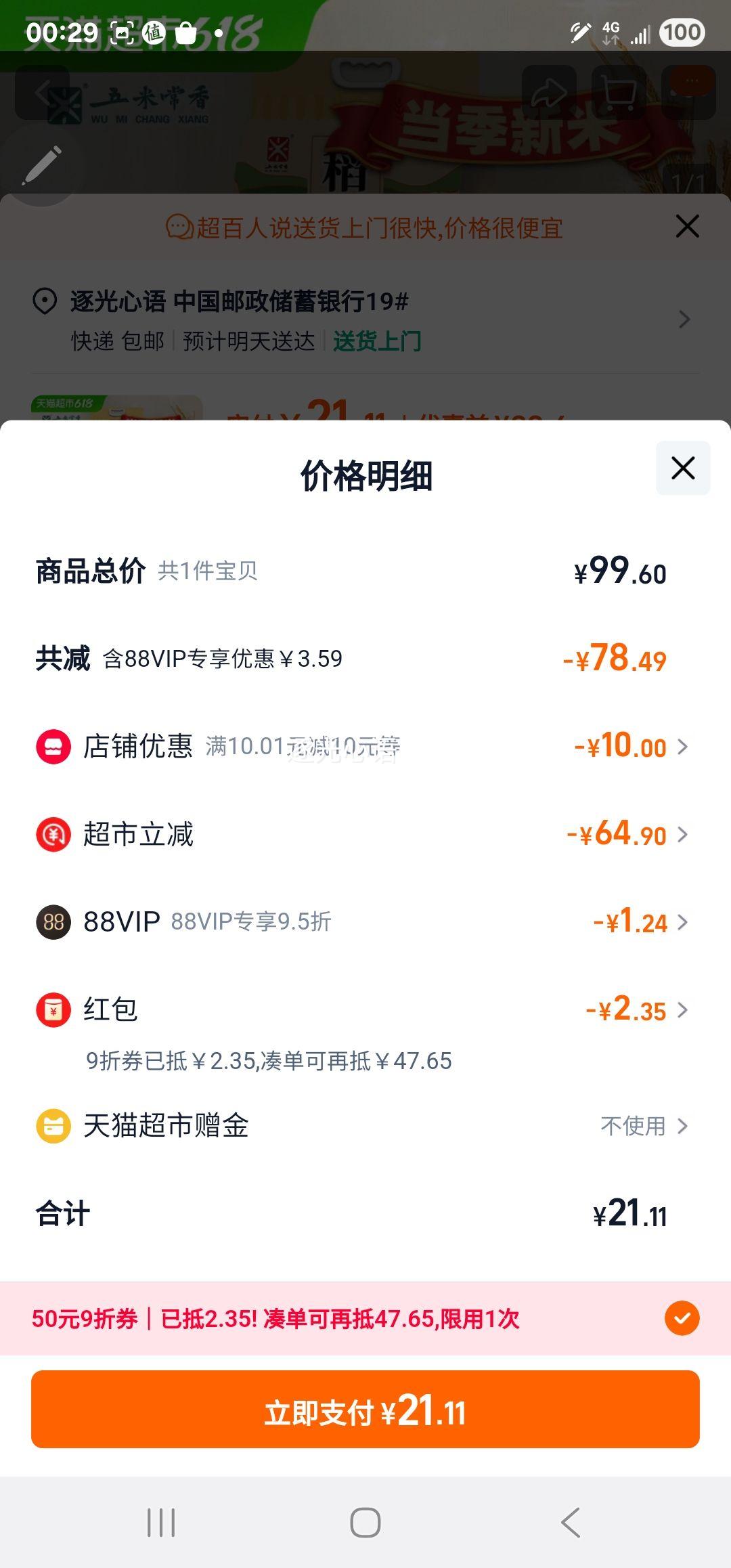
Task: Open recent apps from navigation bar
Action: 161,1523
